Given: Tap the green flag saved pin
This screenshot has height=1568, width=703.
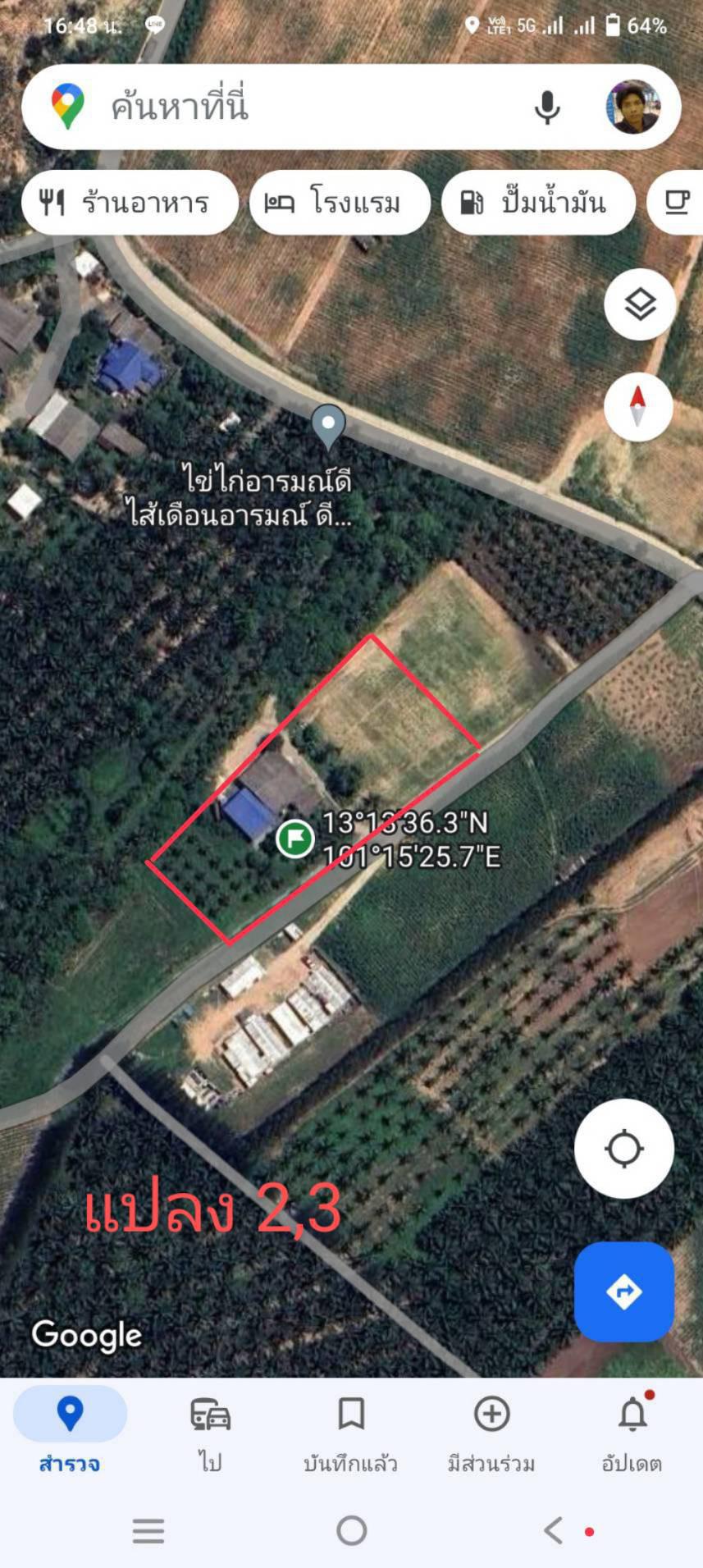Looking at the screenshot, I should [294, 839].
